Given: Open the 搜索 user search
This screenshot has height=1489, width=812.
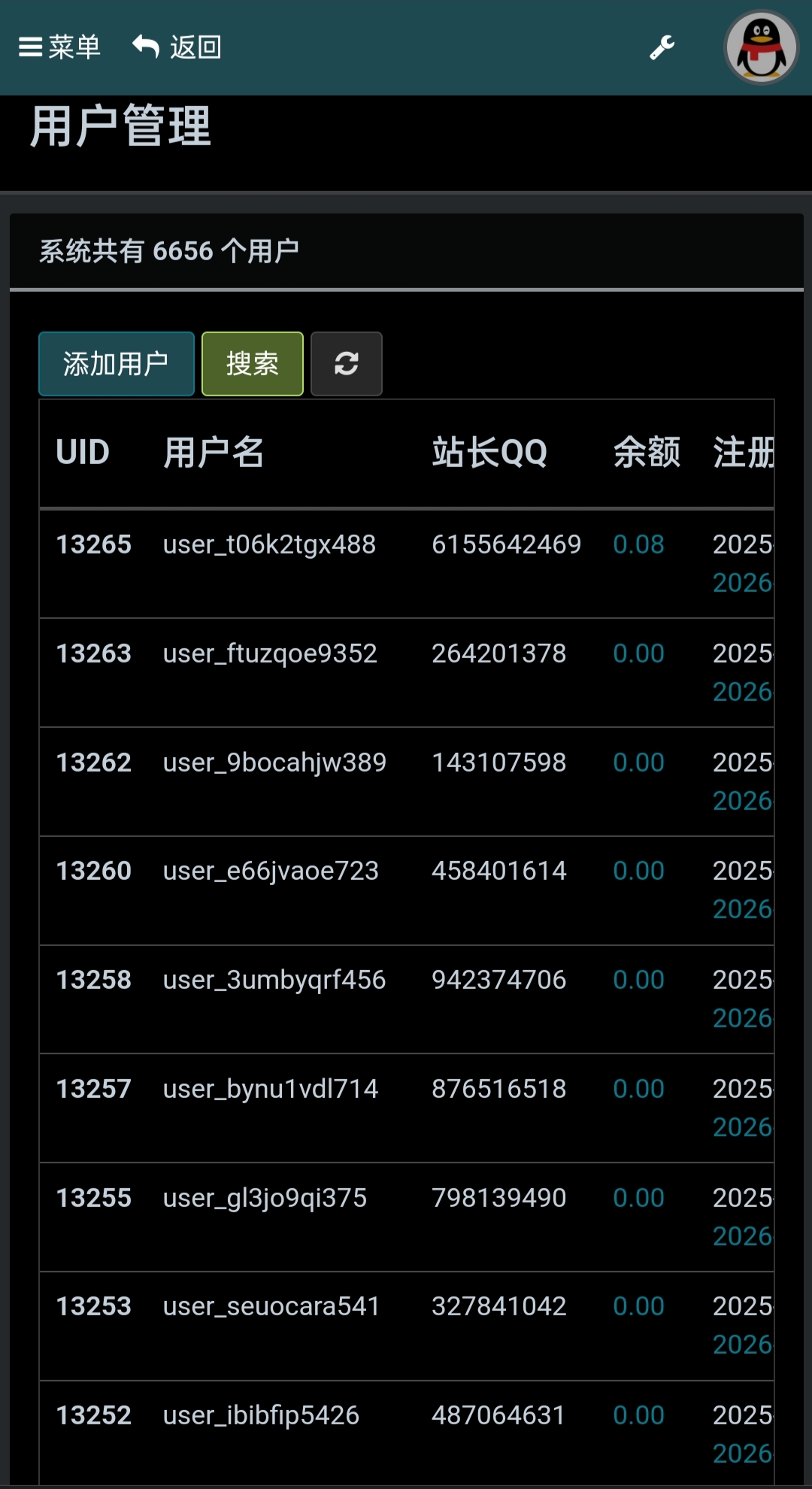Looking at the screenshot, I should 253,364.
